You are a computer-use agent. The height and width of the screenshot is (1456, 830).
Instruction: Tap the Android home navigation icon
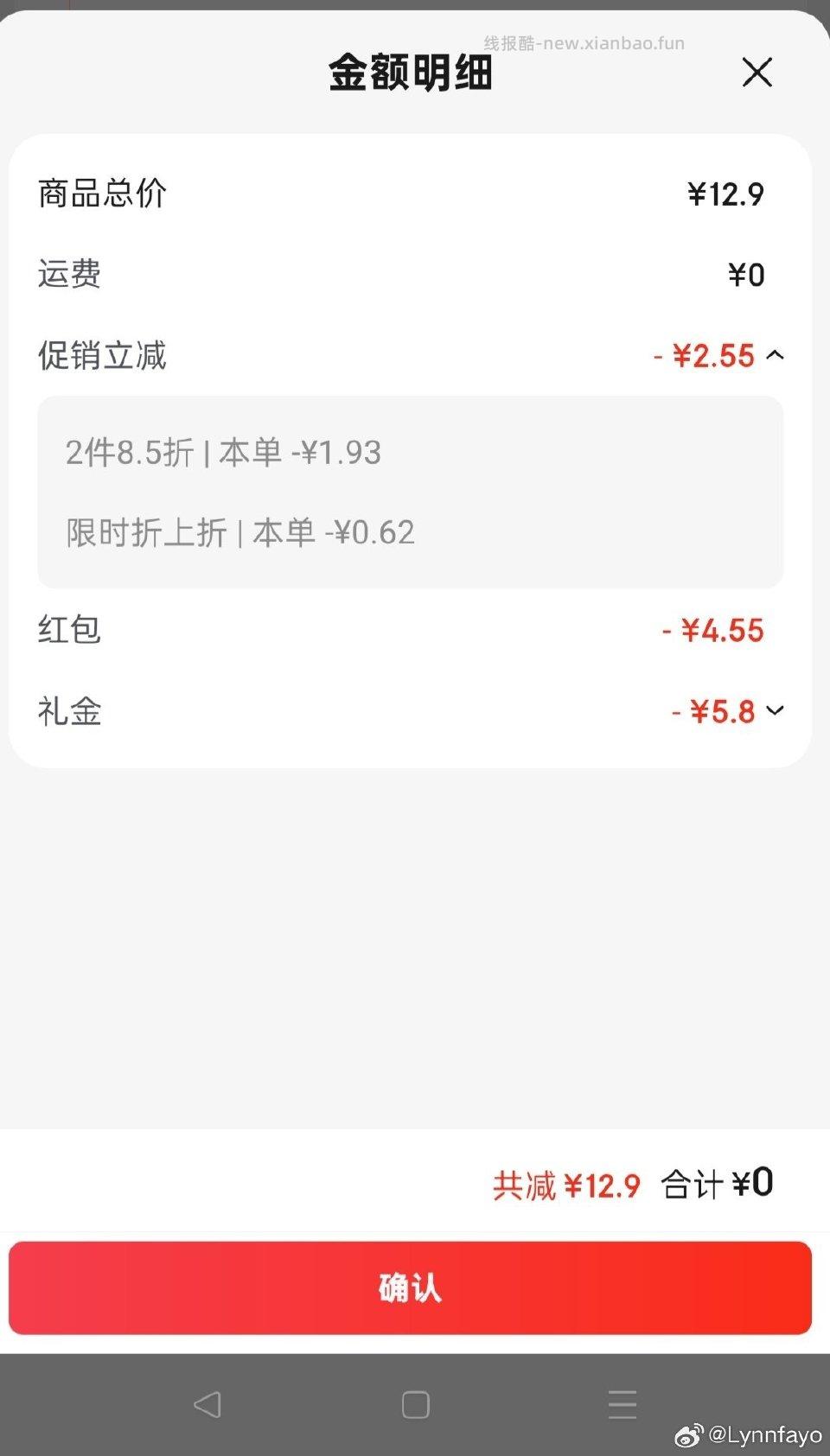pos(415,1405)
